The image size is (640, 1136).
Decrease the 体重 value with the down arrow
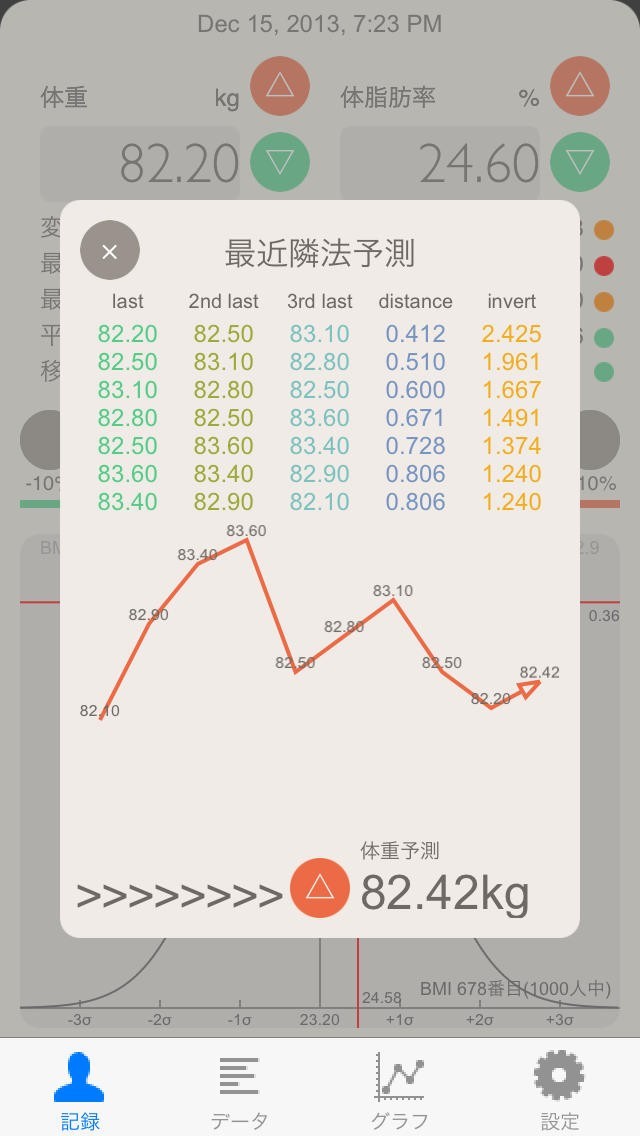pyautogui.click(x=280, y=161)
